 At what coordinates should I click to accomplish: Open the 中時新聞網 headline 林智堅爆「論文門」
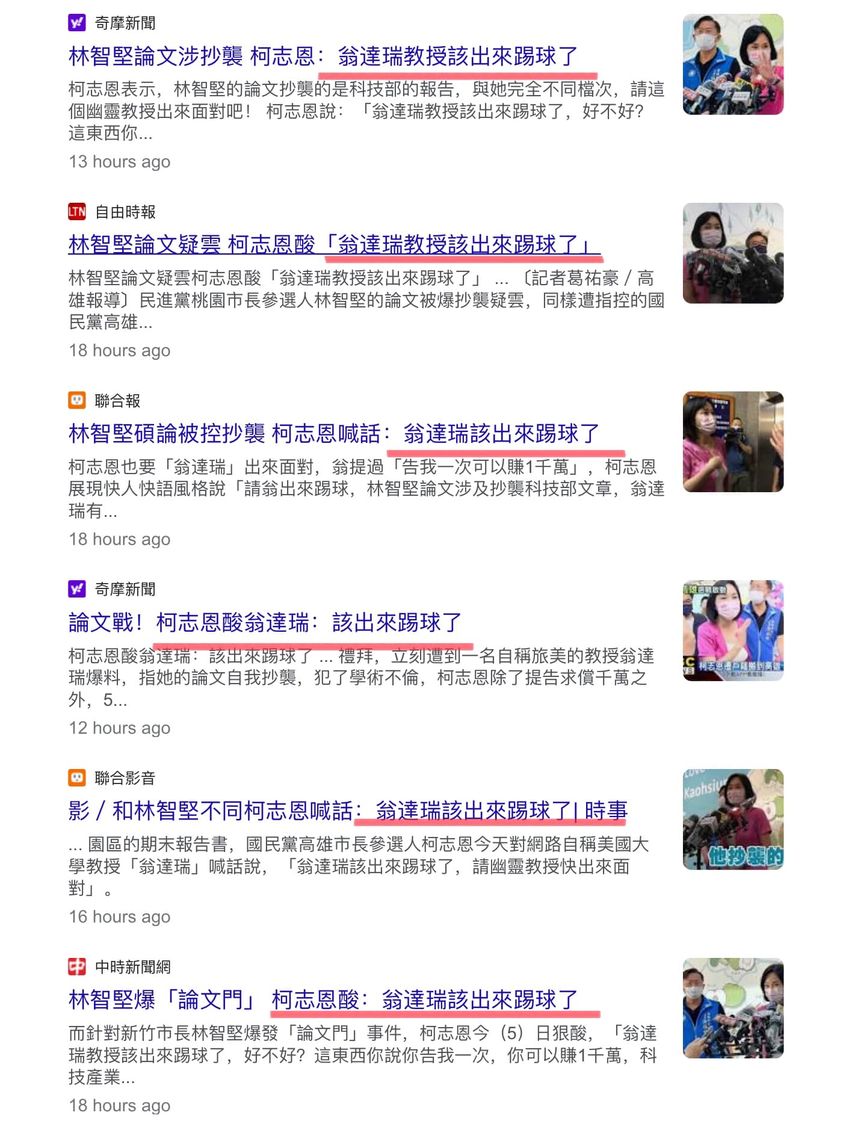[x=323, y=999]
